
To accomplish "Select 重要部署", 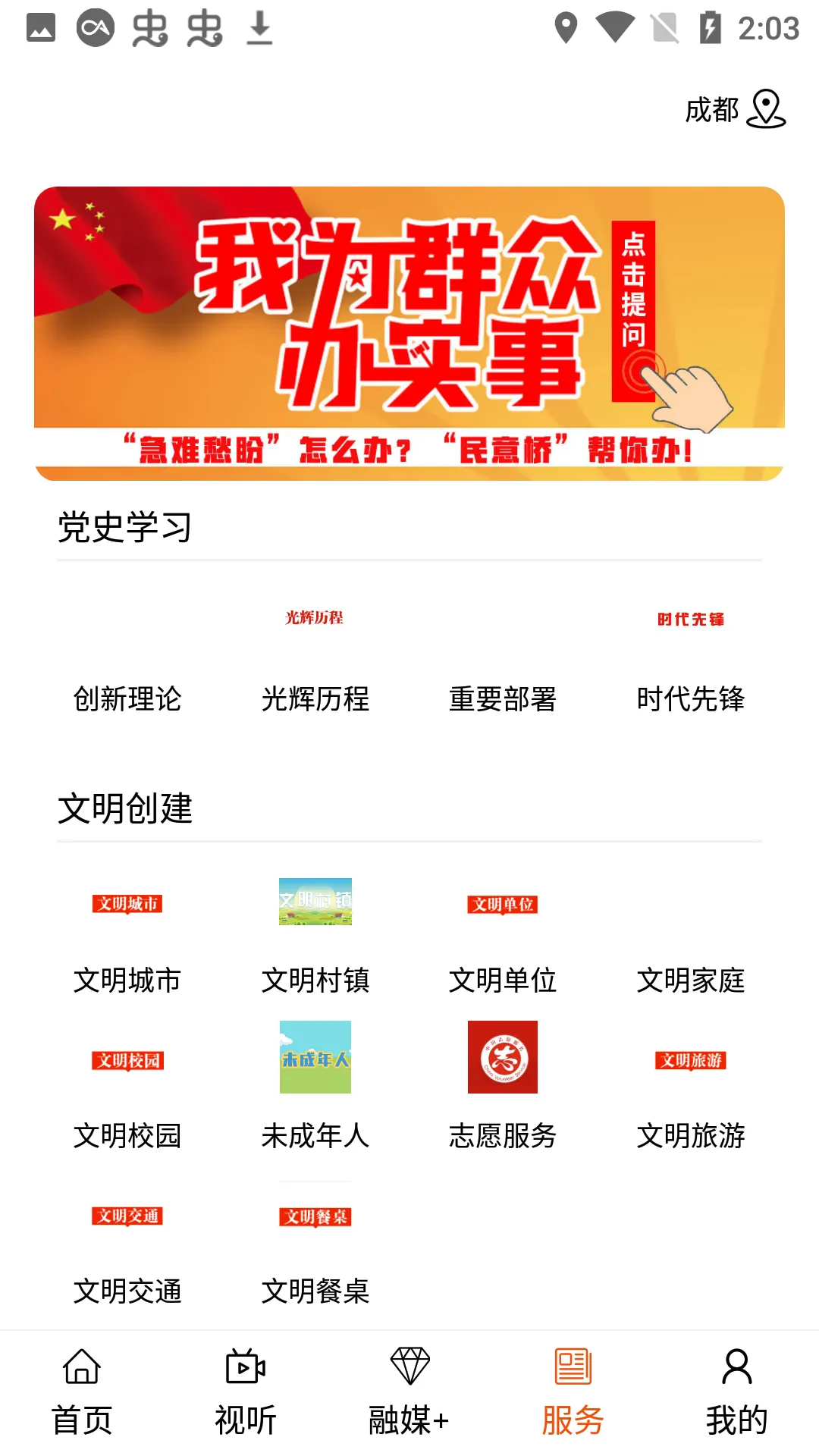I will pos(503,667).
